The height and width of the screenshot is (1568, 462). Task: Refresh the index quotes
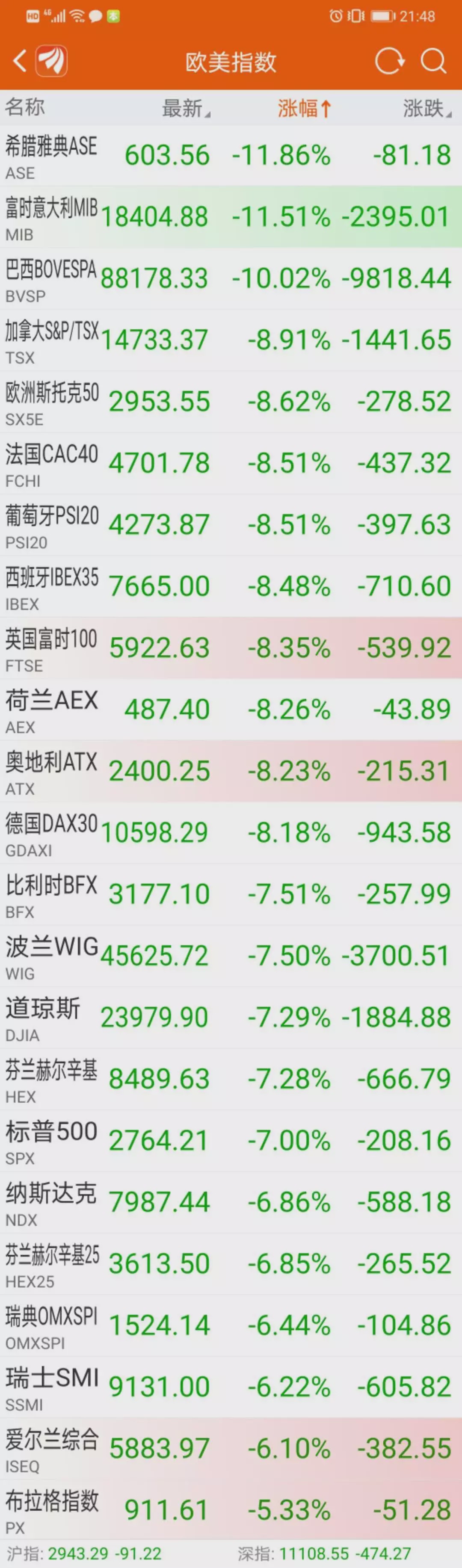click(389, 62)
